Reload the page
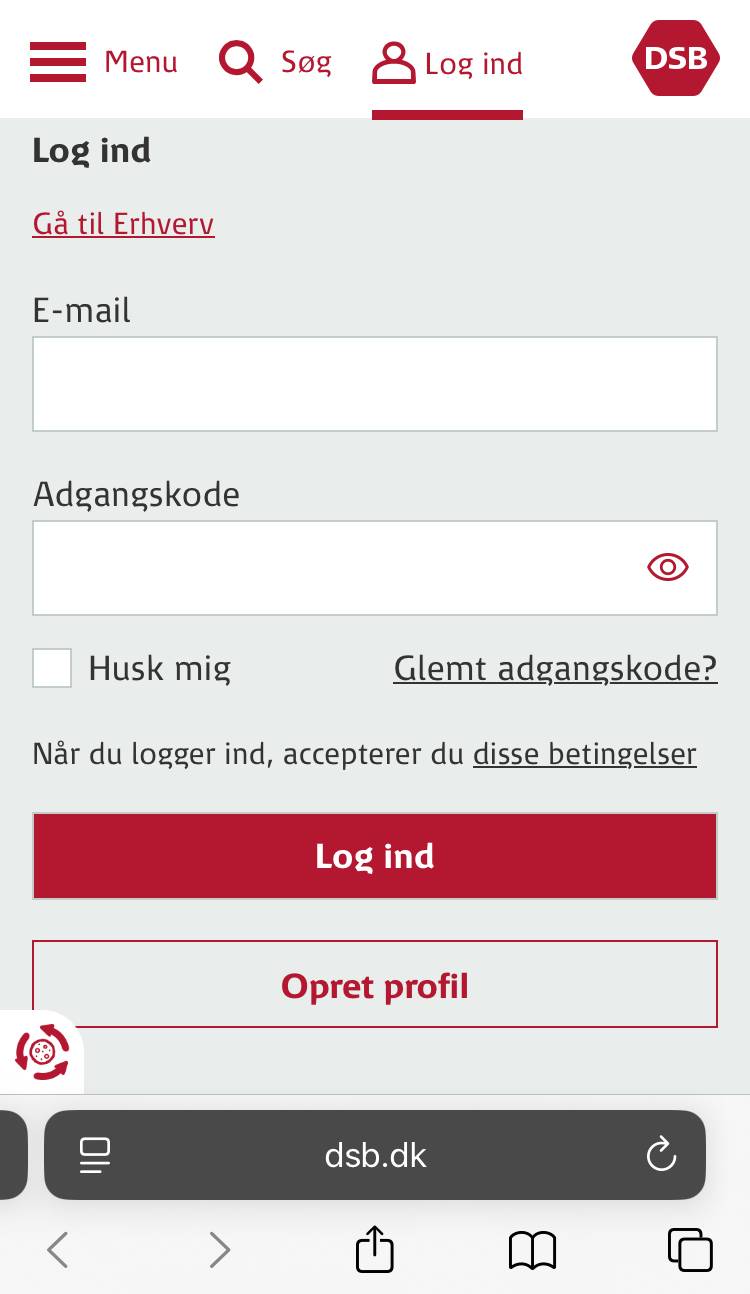This screenshot has height=1294, width=750. 661,1156
